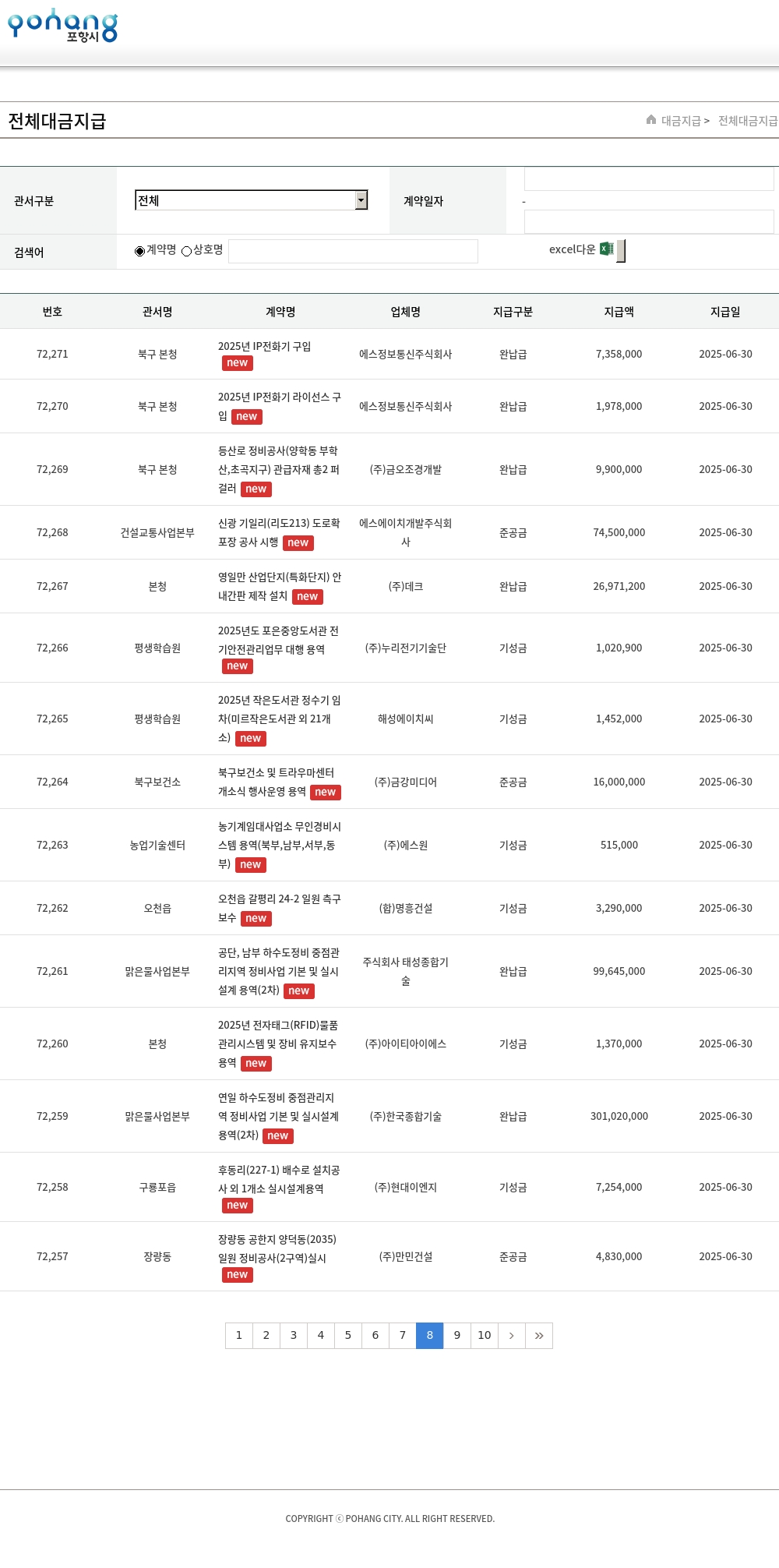Tap the 계약일자 start date field
Image resolution: width=779 pixels, height=1568 pixels.
649,179
